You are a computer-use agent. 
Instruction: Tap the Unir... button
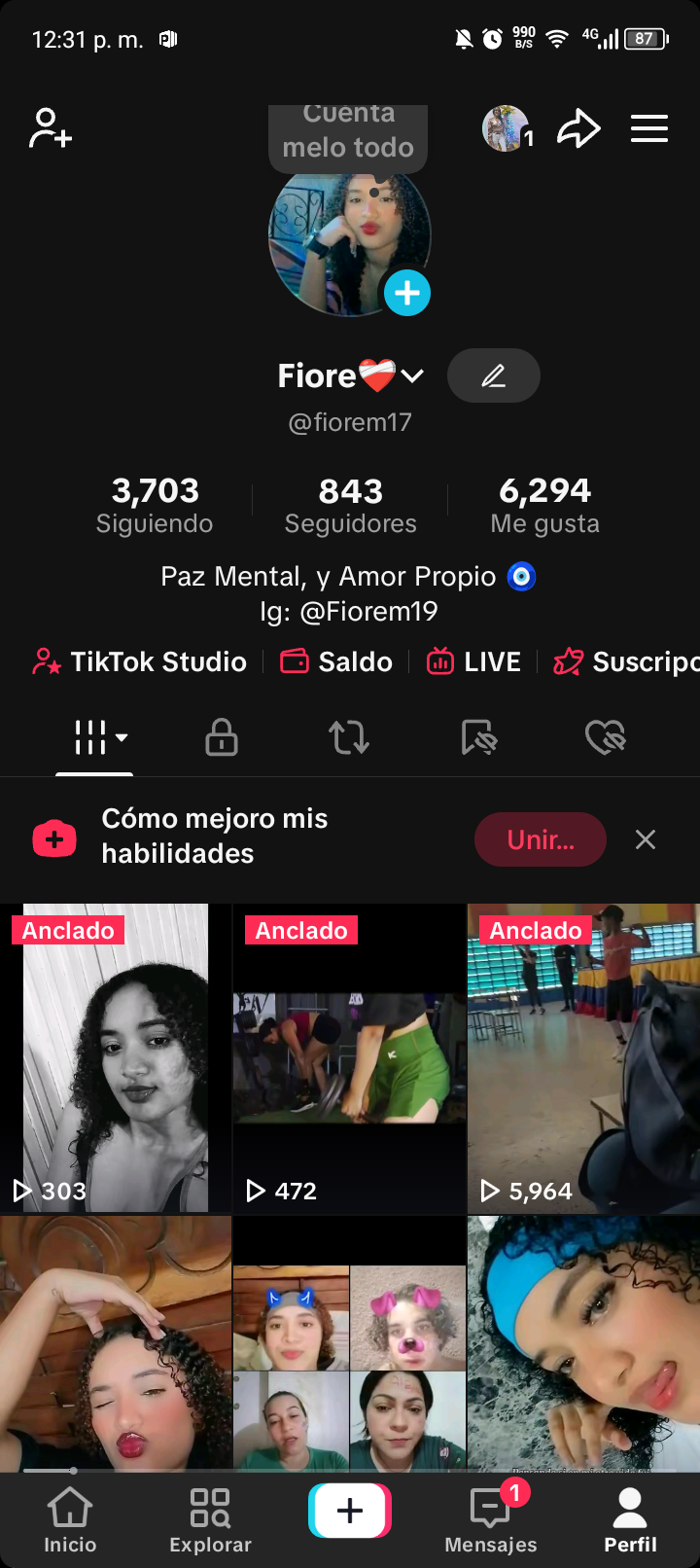tap(540, 839)
